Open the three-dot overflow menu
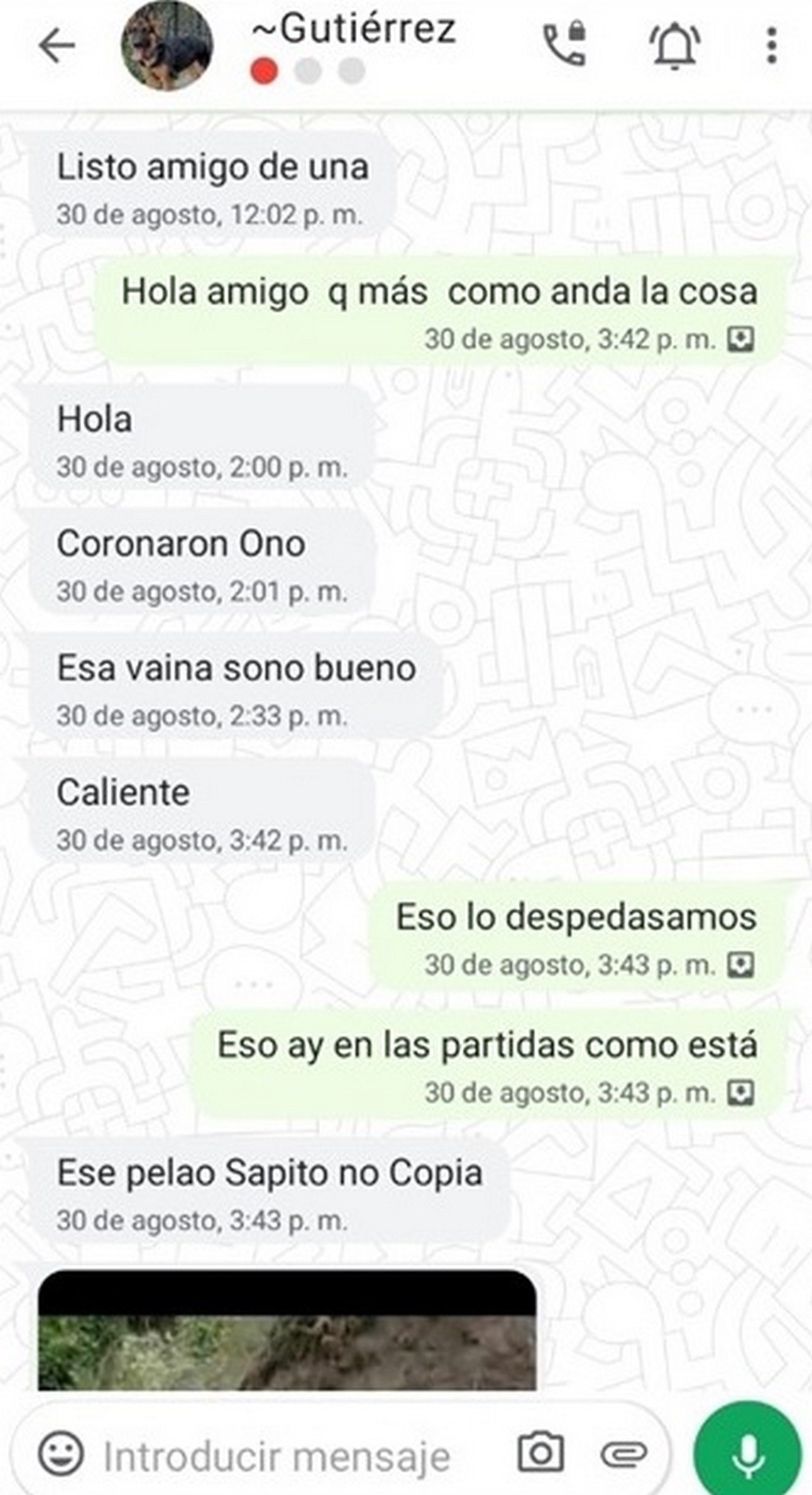This screenshot has width=812, height=1495. tap(771, 46)
